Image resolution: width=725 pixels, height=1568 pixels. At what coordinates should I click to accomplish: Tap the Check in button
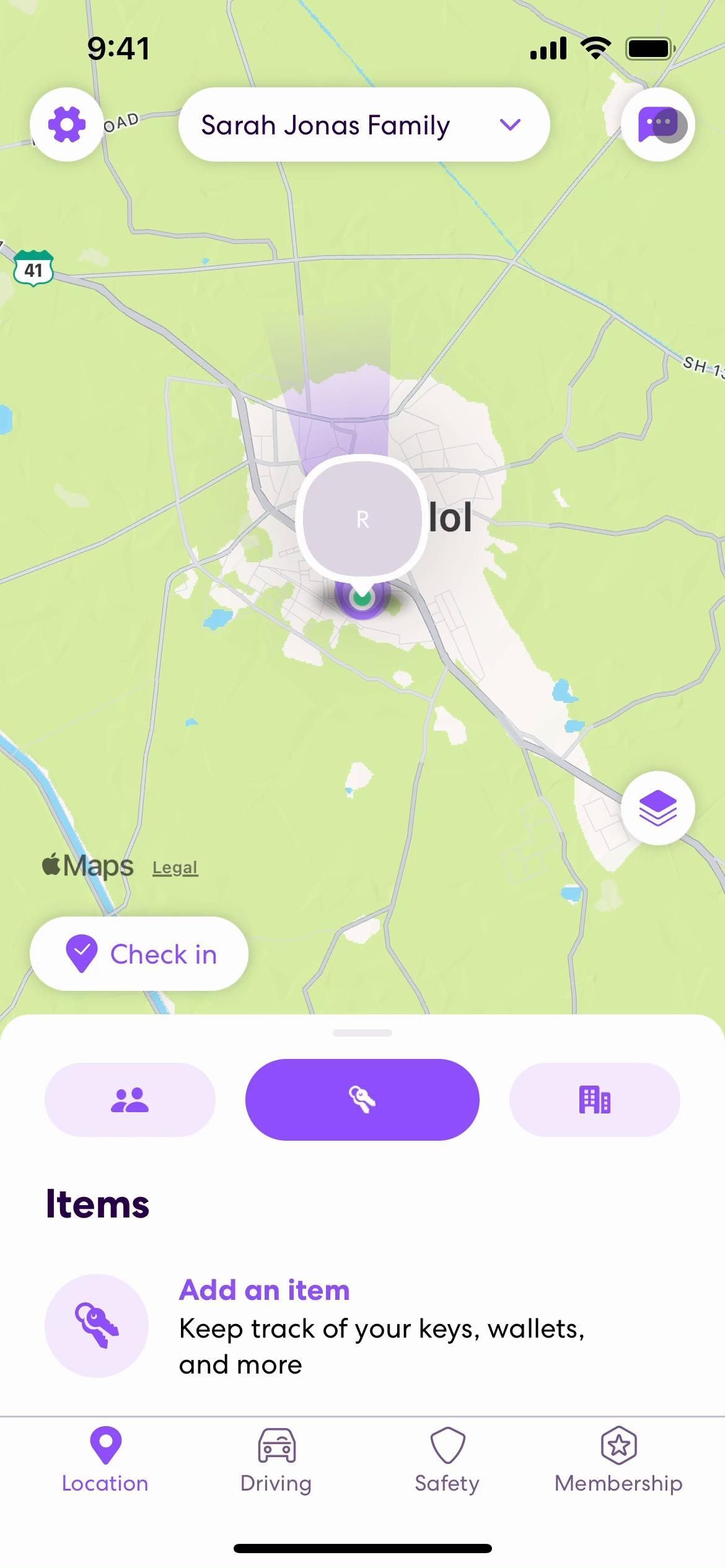[x=138, y=954]
